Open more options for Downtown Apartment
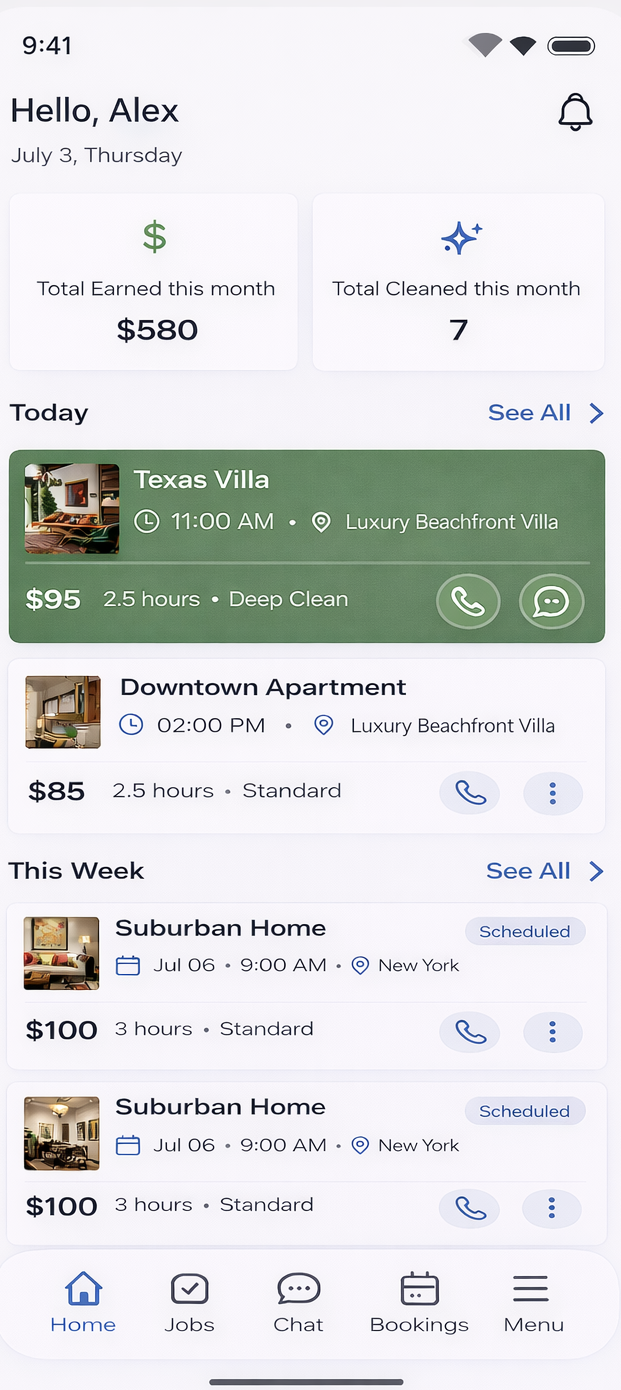 (553, 793)
